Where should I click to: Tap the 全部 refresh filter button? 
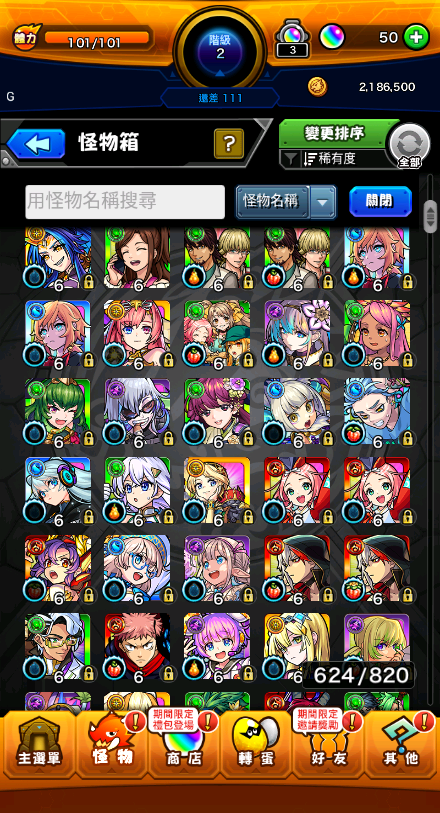pos(409,146)
